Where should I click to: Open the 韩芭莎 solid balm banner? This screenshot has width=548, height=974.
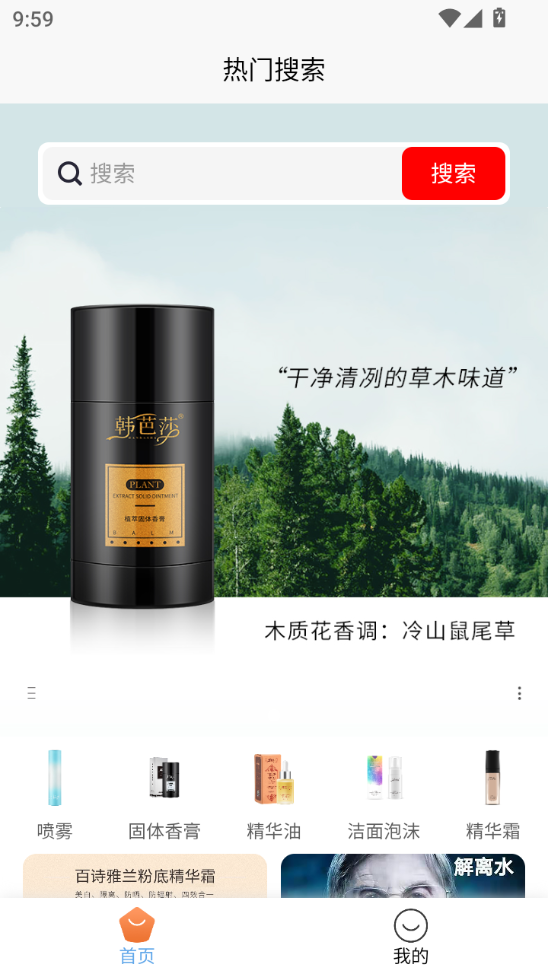click(274, 435)
